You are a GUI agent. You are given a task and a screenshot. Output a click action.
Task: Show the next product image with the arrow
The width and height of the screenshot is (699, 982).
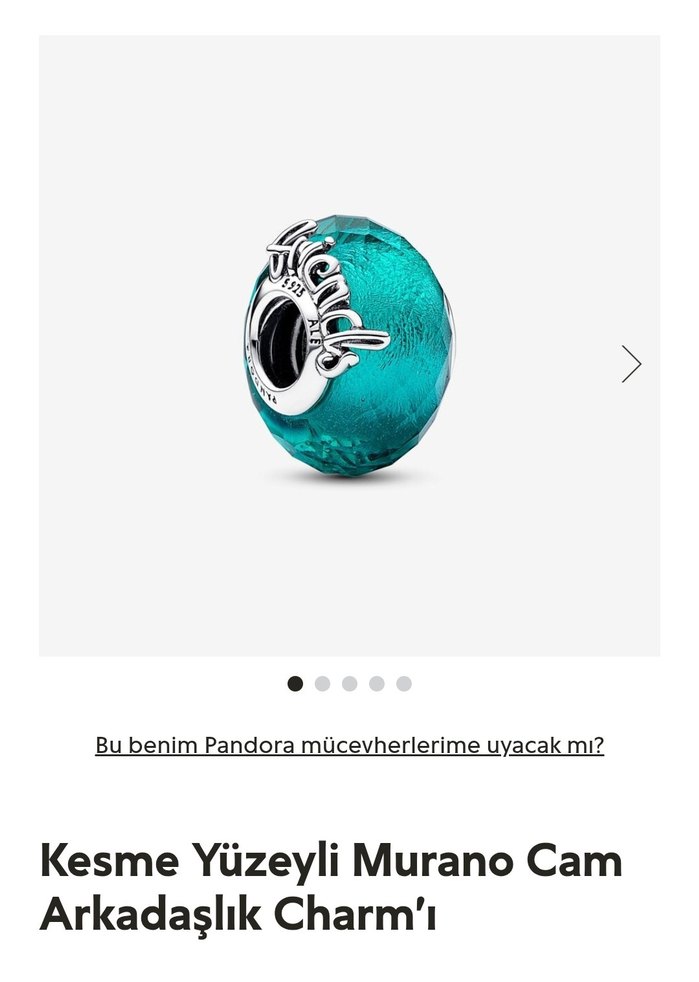(631, 364)
